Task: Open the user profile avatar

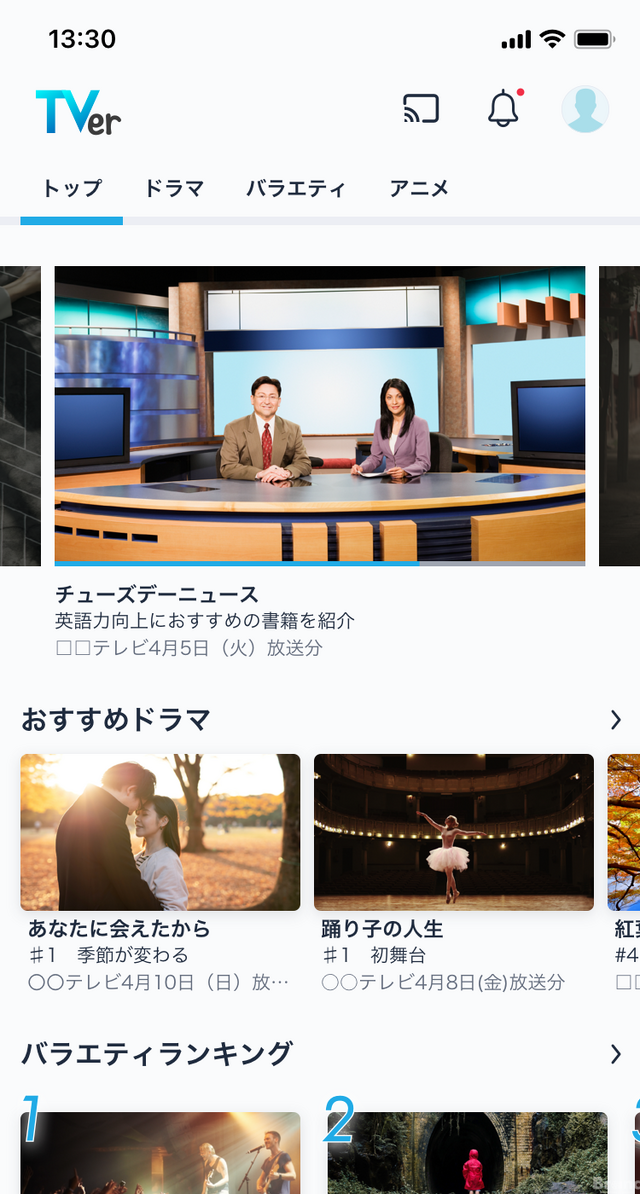Action: click(x=585, y=109)
